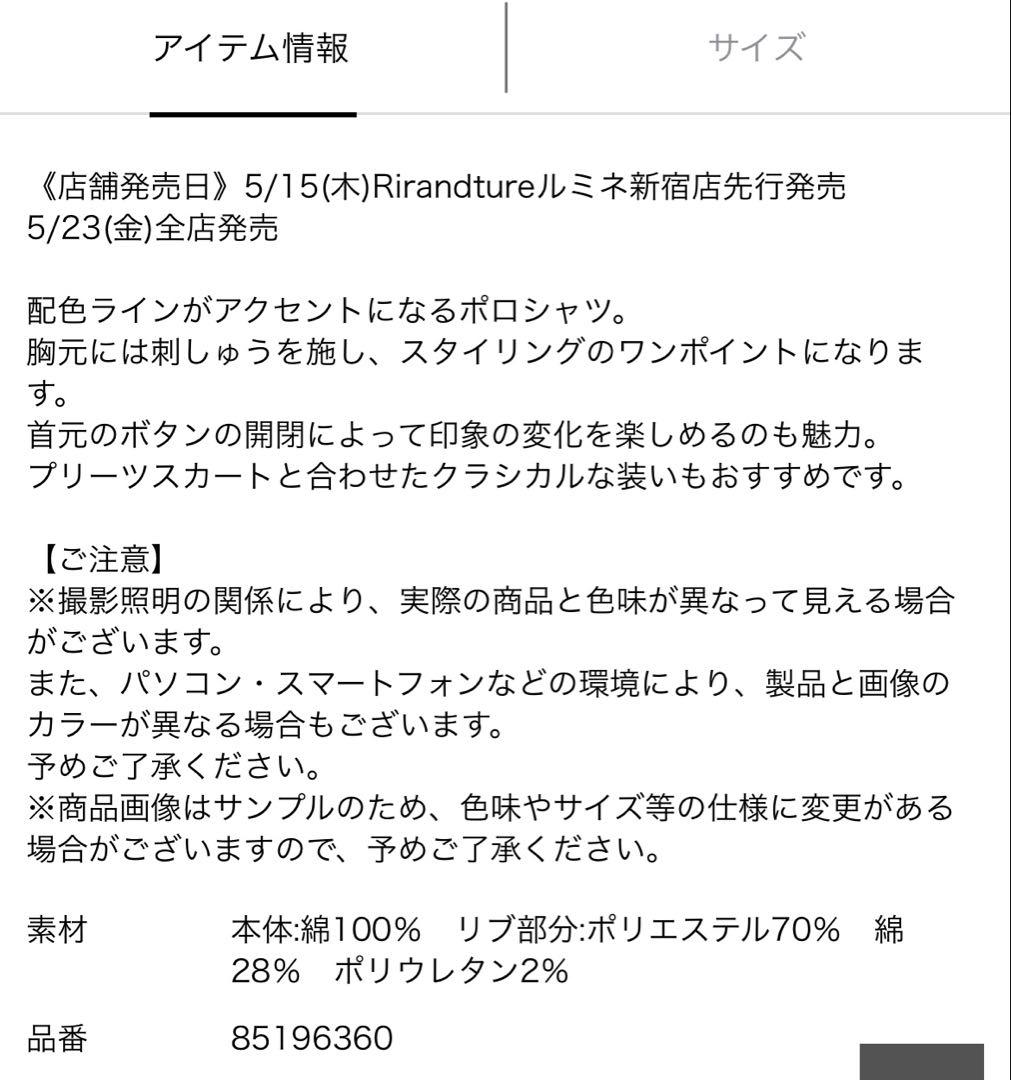Click the active tab underline indicator
This screenshot has height=1080, width=1011.
pyautogui.click(x=252, y=115)
